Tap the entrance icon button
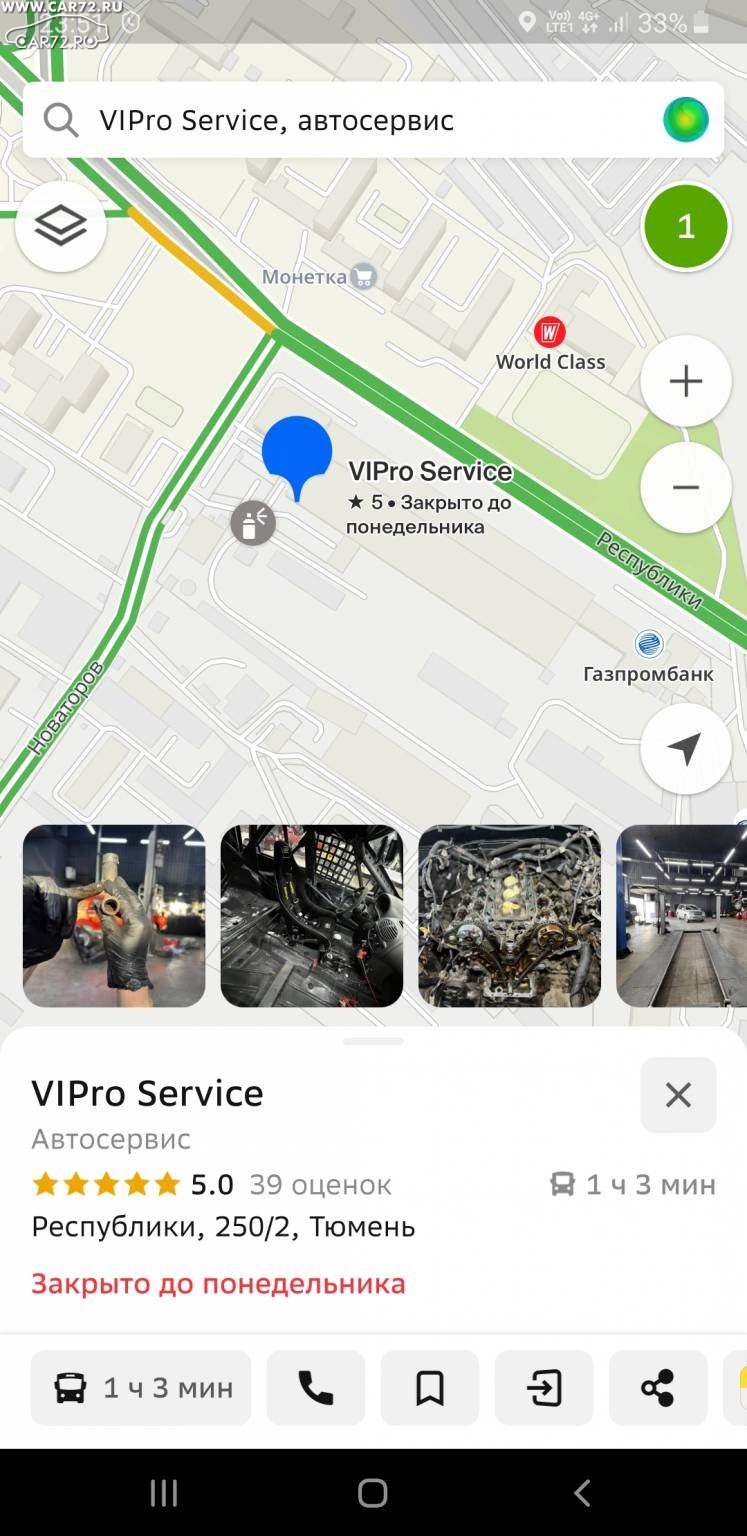This screenshot has height=1536, width=747. 544,1388
